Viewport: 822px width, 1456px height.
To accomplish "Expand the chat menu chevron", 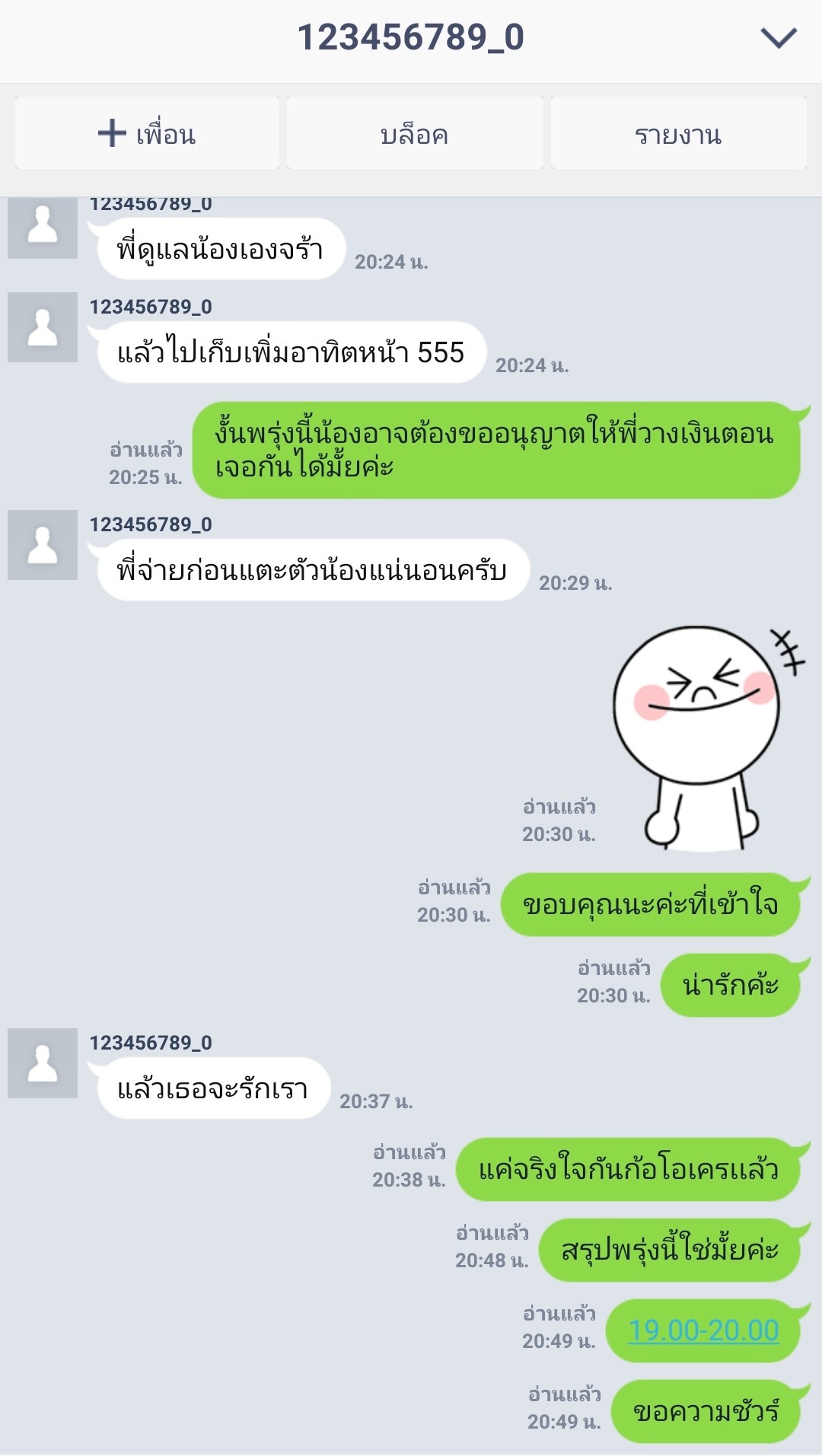I will tap(779, 37).
